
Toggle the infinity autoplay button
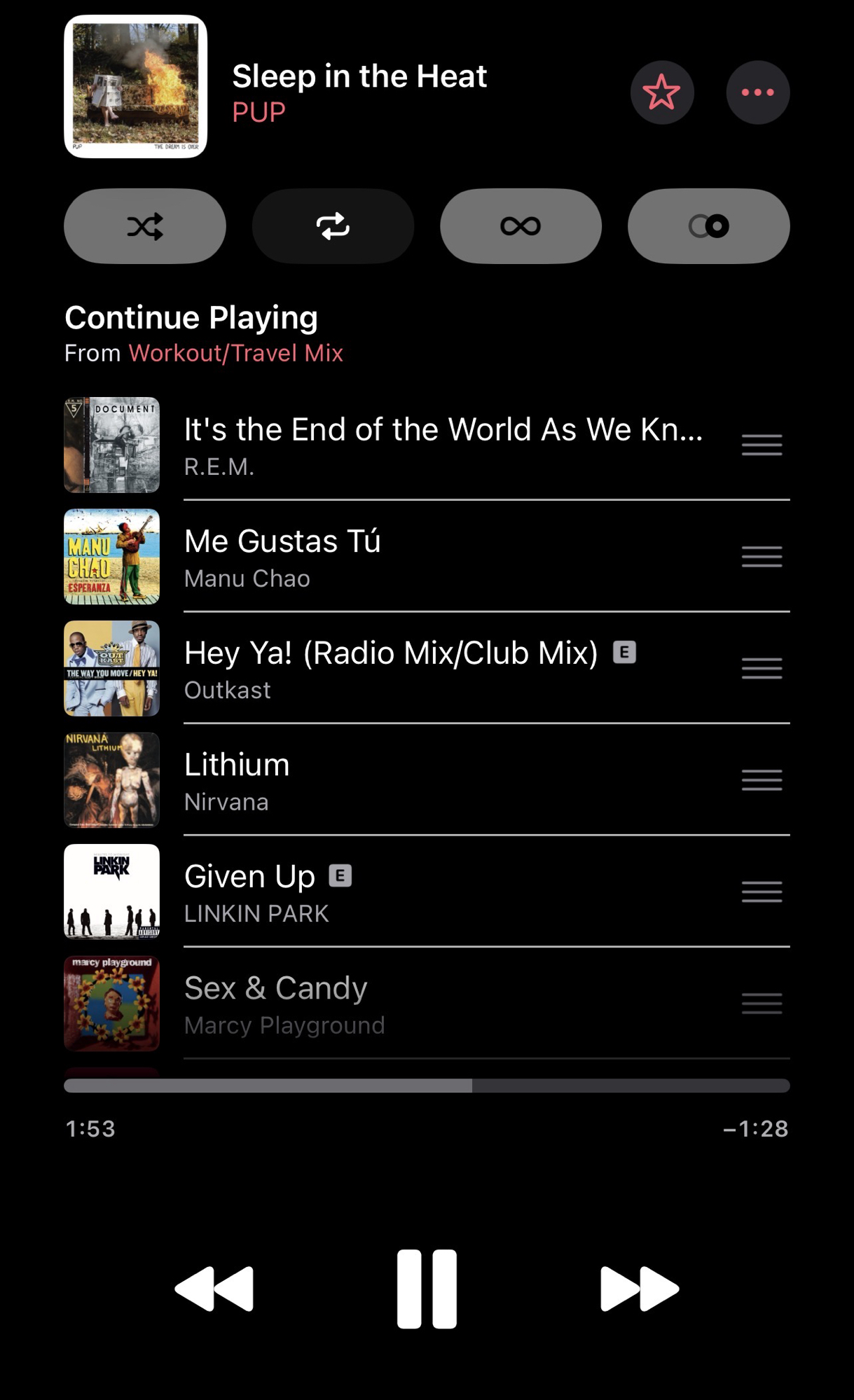point(521,226)
